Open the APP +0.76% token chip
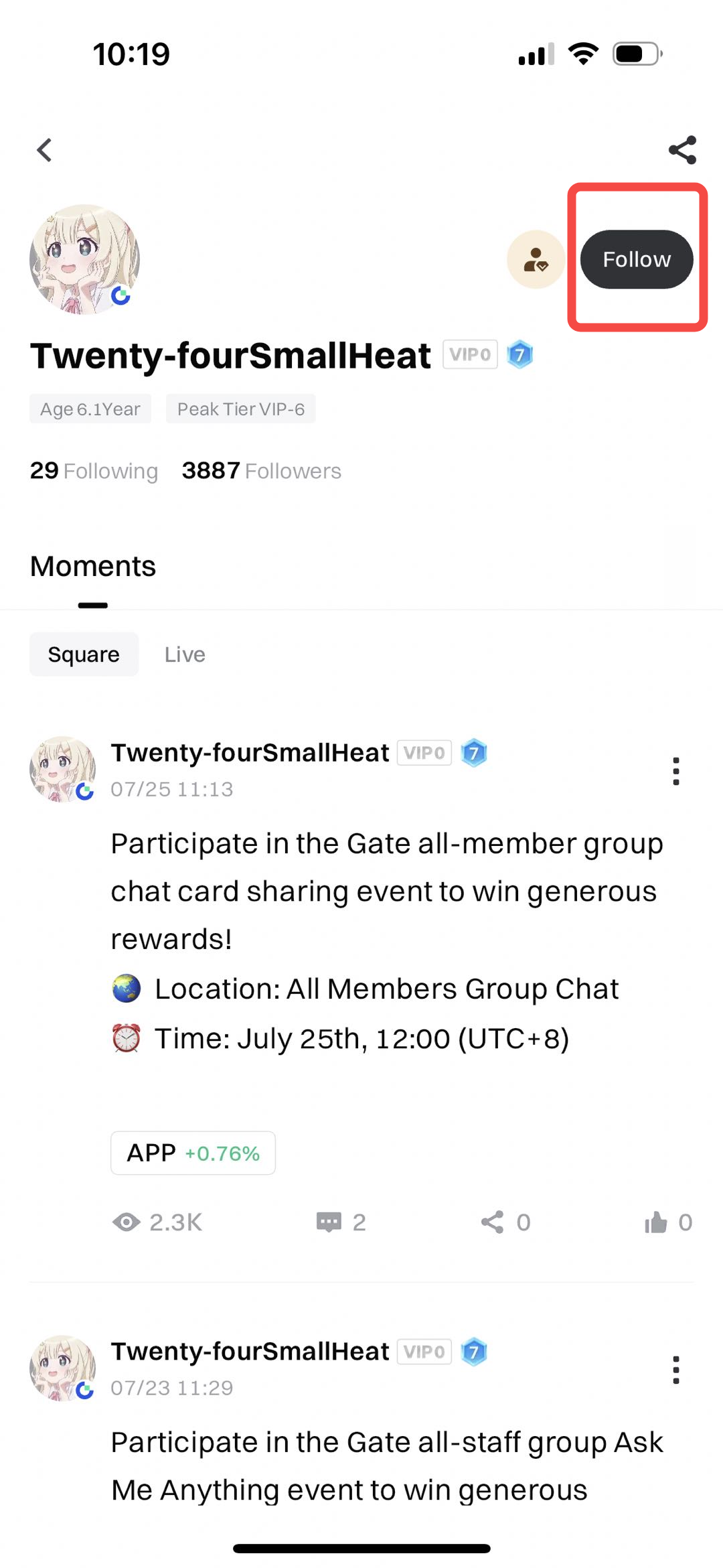 (x=193, y=1153)
